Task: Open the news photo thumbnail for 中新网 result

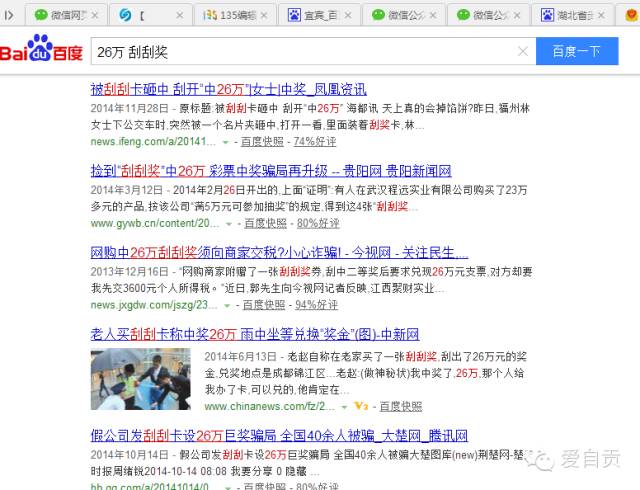Action: pos(140,378)
